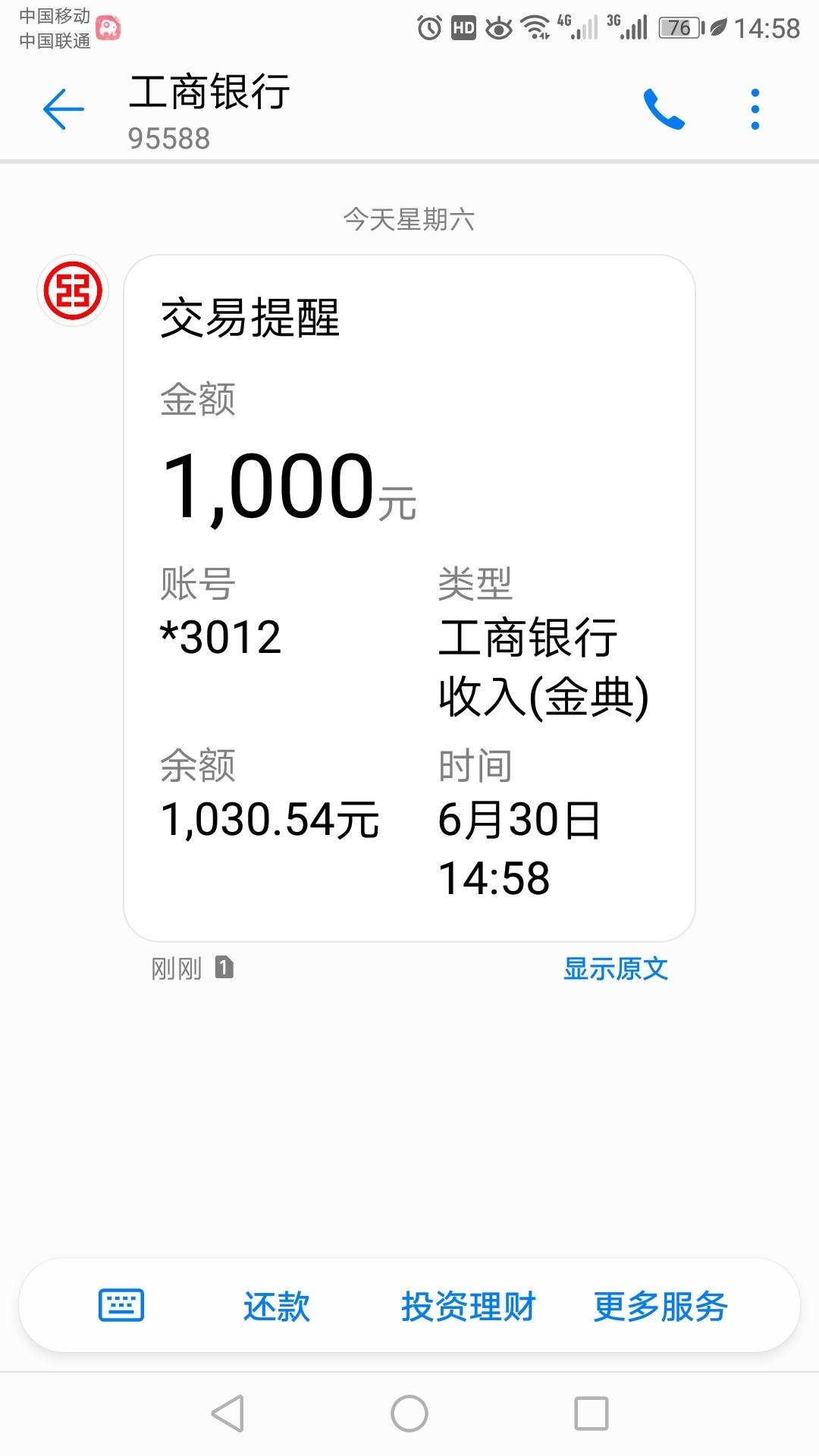Screen dimensions: 819x1456
Task: Select 还款 to repay
Action: [276, 1306]
